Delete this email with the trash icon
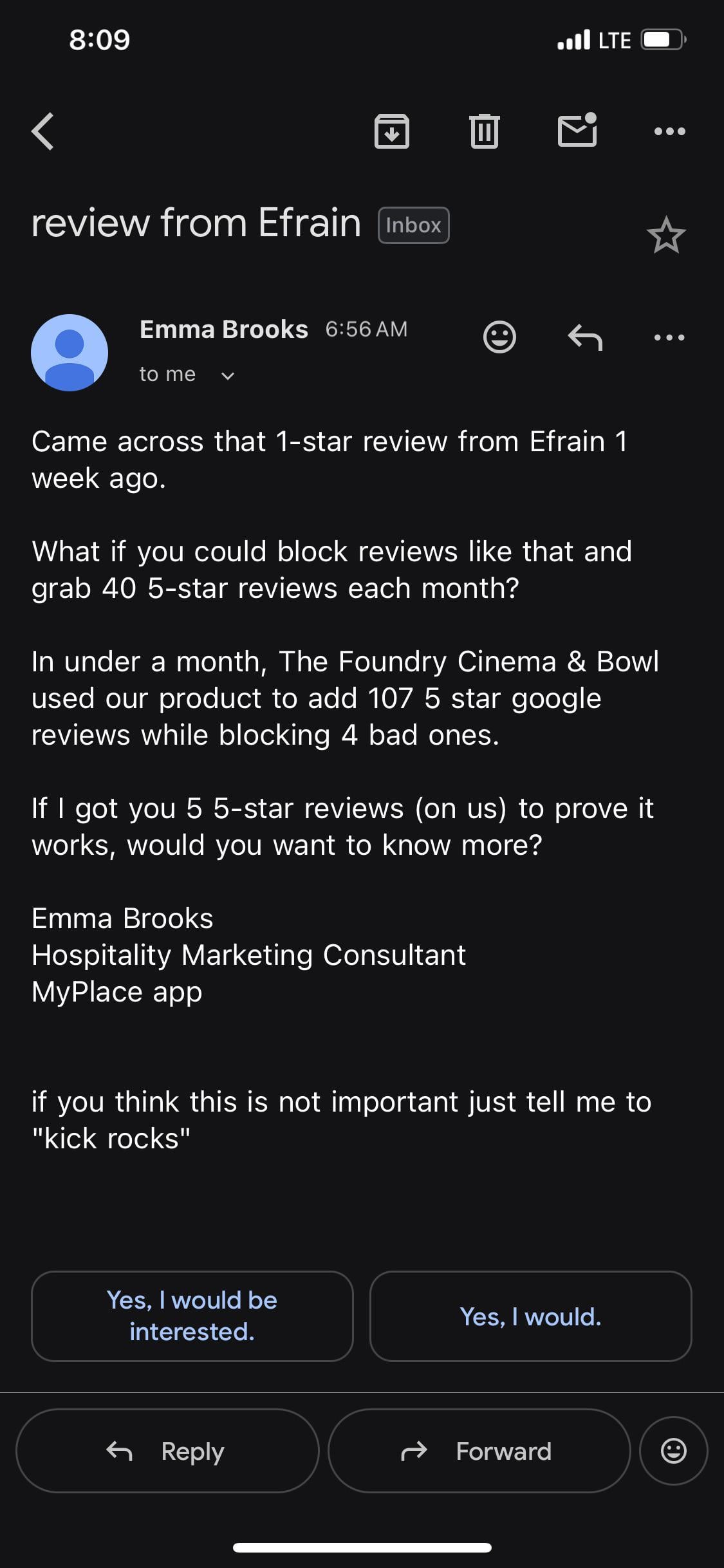The image size is (724, 1568). pos(484,131)
